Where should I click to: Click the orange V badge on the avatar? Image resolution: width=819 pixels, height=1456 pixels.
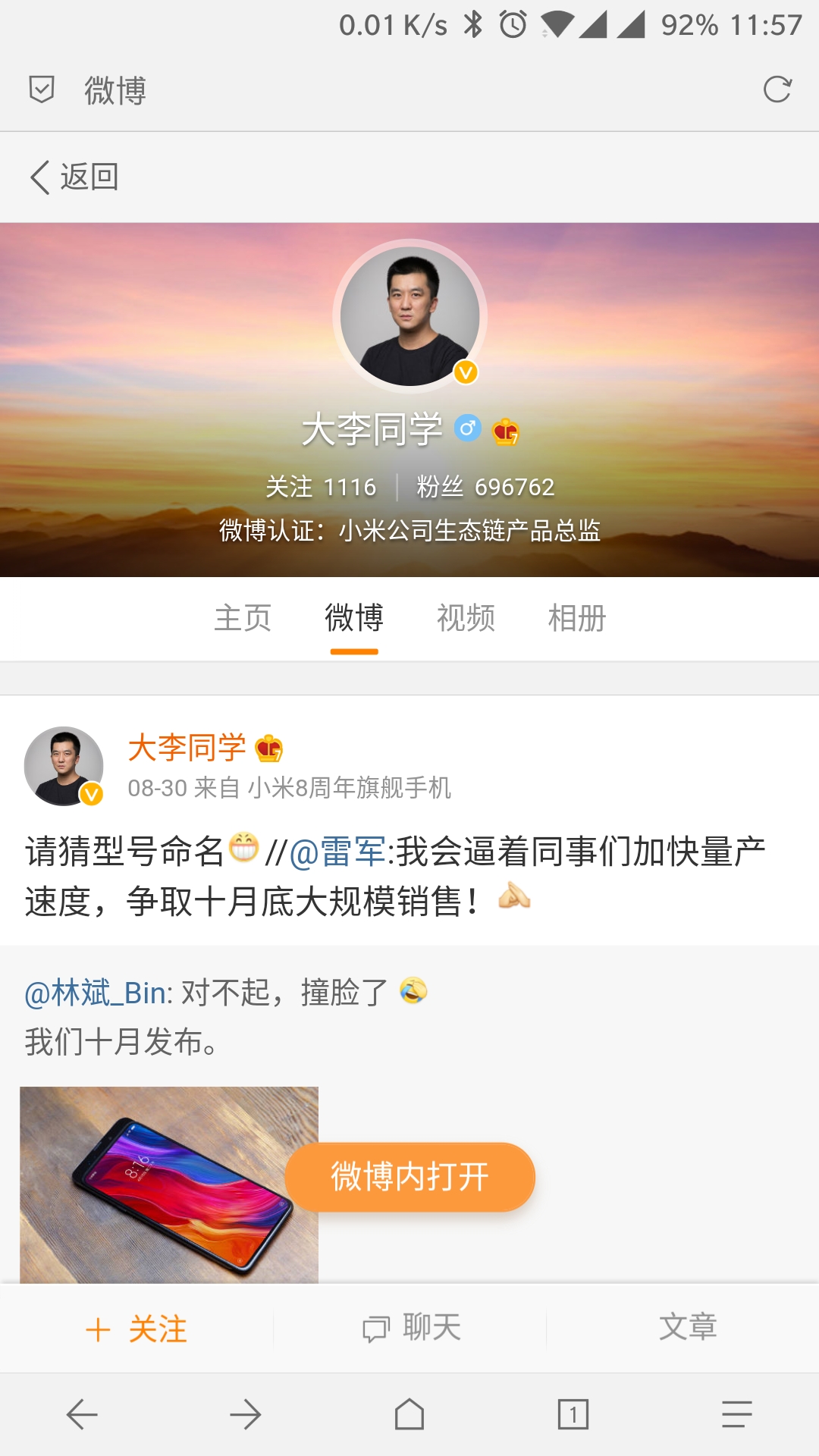tap(467, 372)
